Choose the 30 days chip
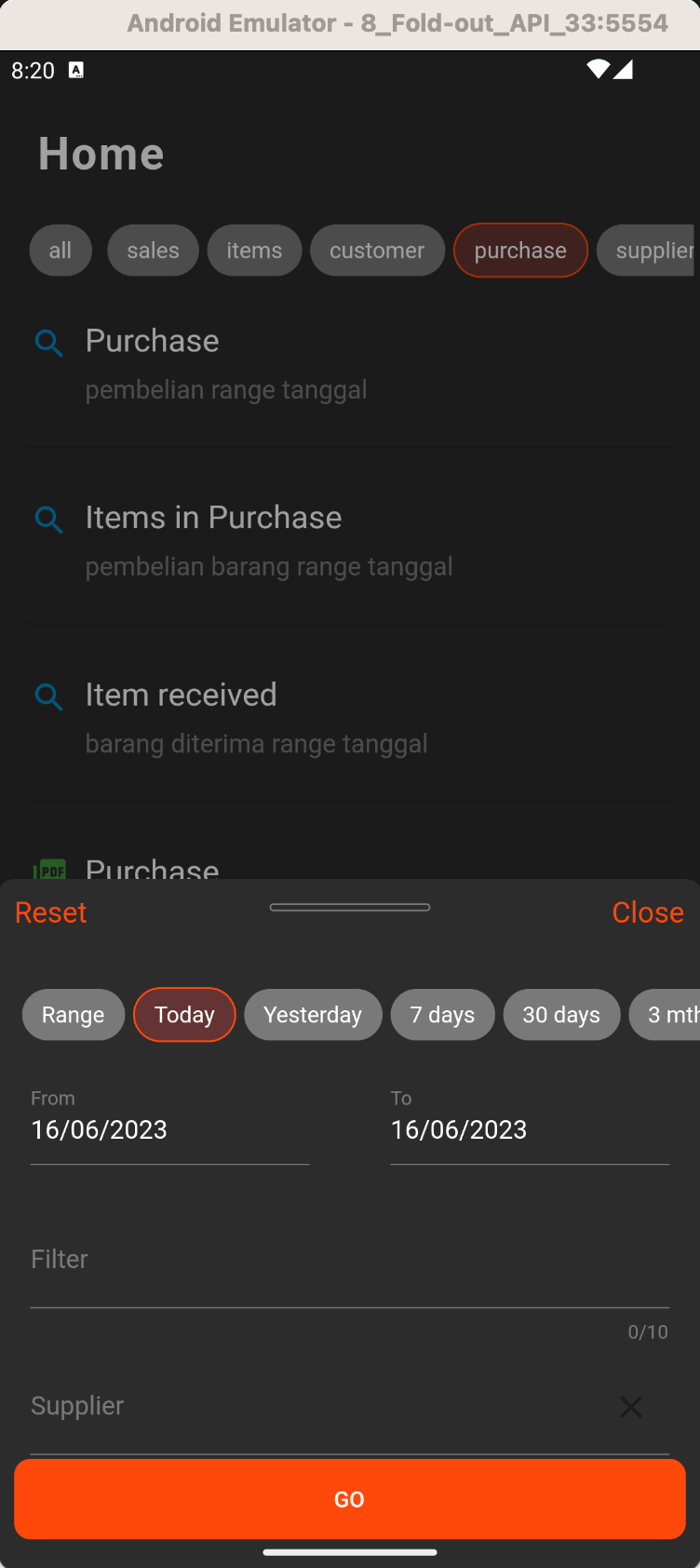The image size is (700, 1568). (561, 1015)
